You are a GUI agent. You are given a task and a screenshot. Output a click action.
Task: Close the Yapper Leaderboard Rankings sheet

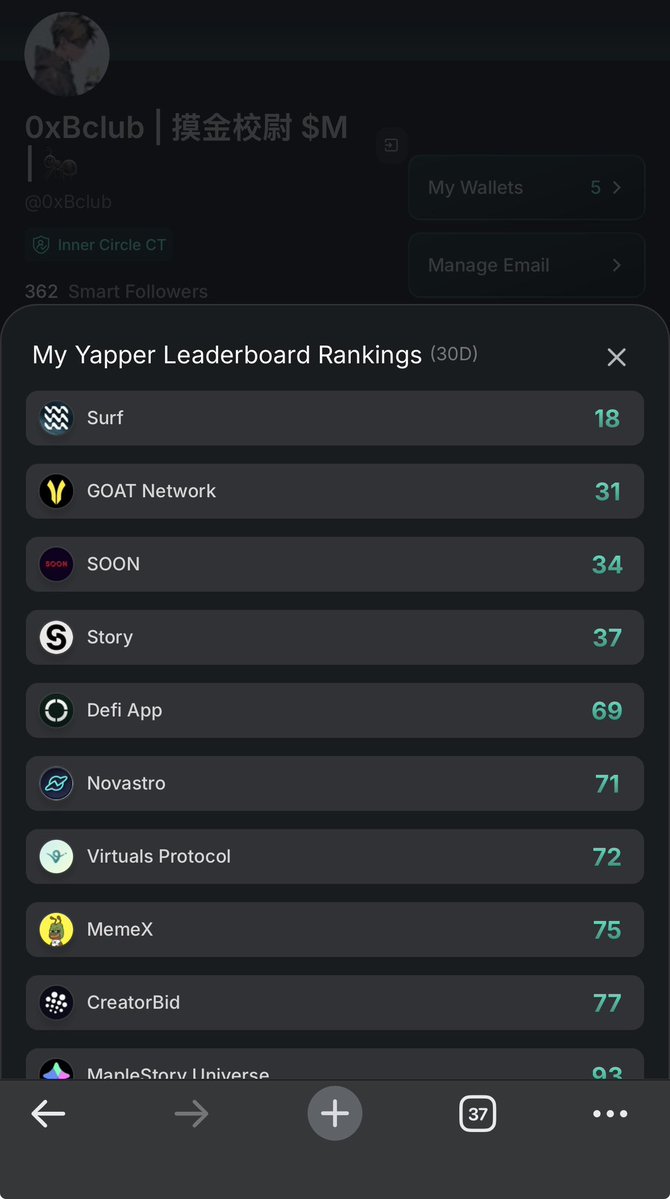(616, 357)
